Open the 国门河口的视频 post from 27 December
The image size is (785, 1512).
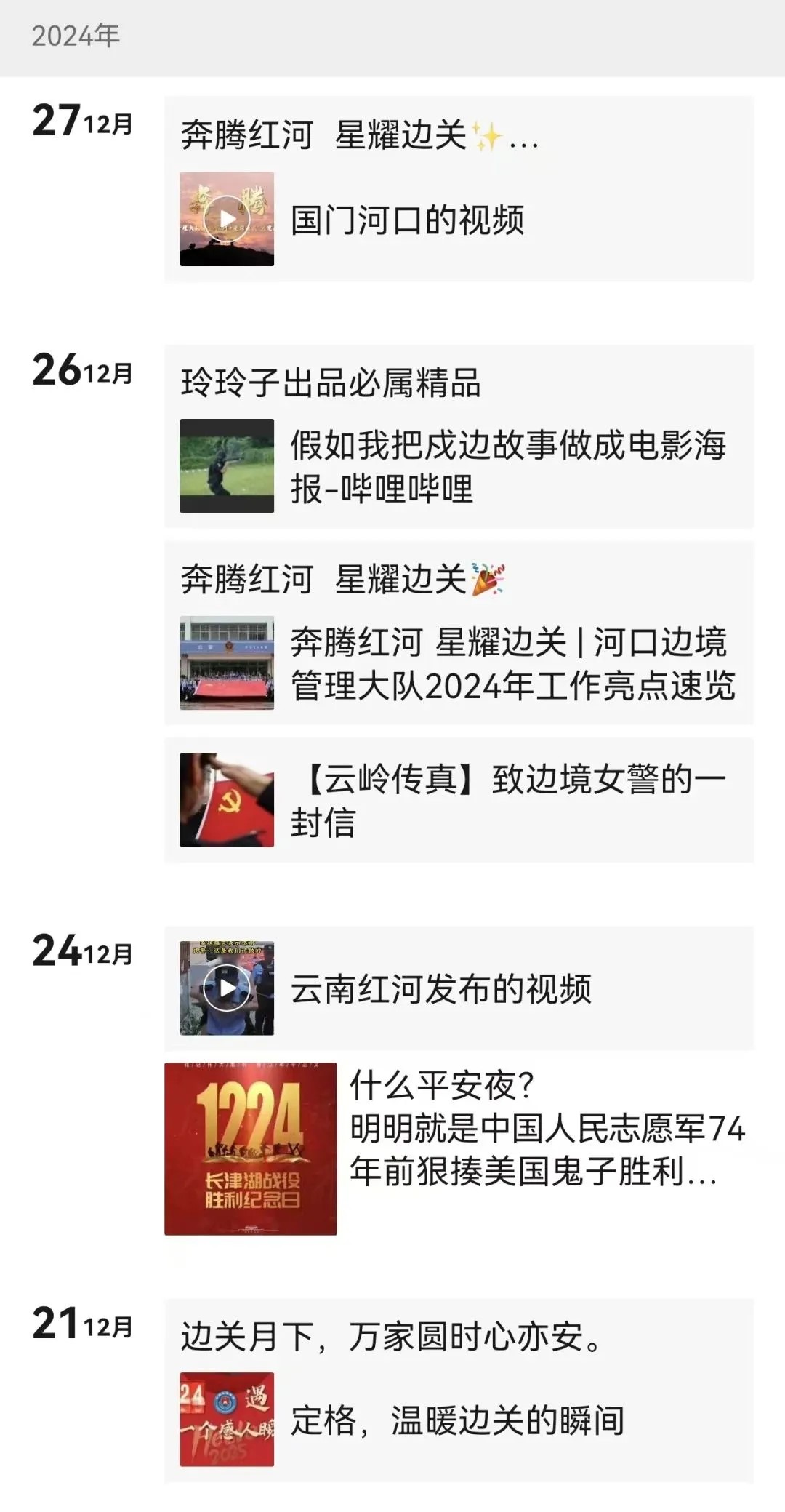click(x=407, y=220)
